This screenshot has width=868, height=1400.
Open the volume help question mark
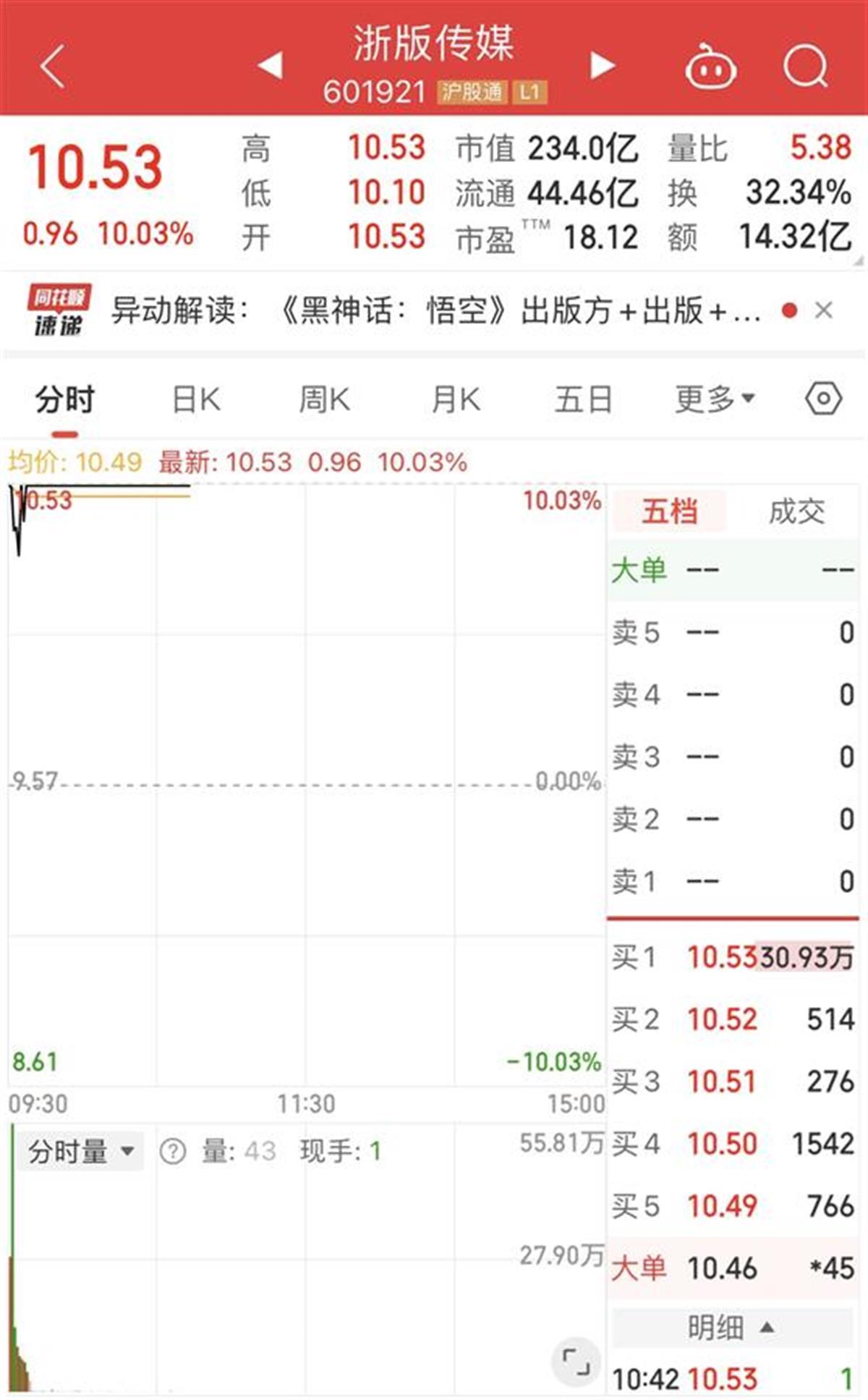[x=173, y=1151]
